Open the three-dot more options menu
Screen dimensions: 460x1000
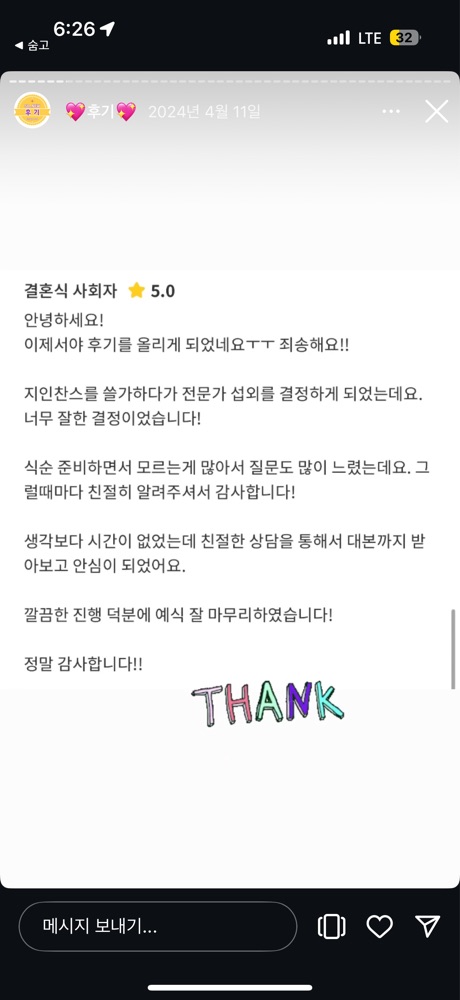coord(391,112)
